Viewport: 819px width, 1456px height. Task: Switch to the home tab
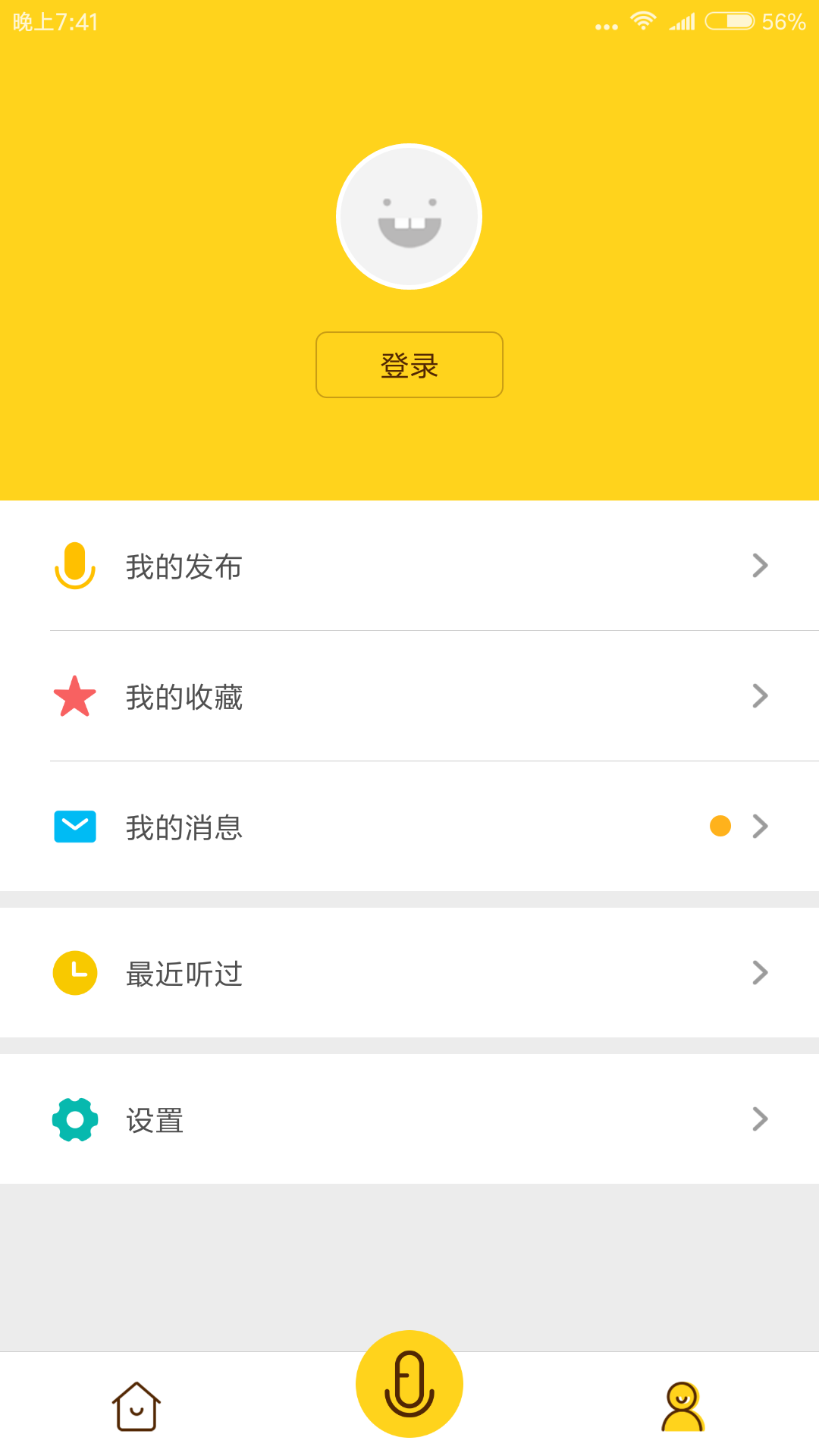click(x=136, y=1406)
